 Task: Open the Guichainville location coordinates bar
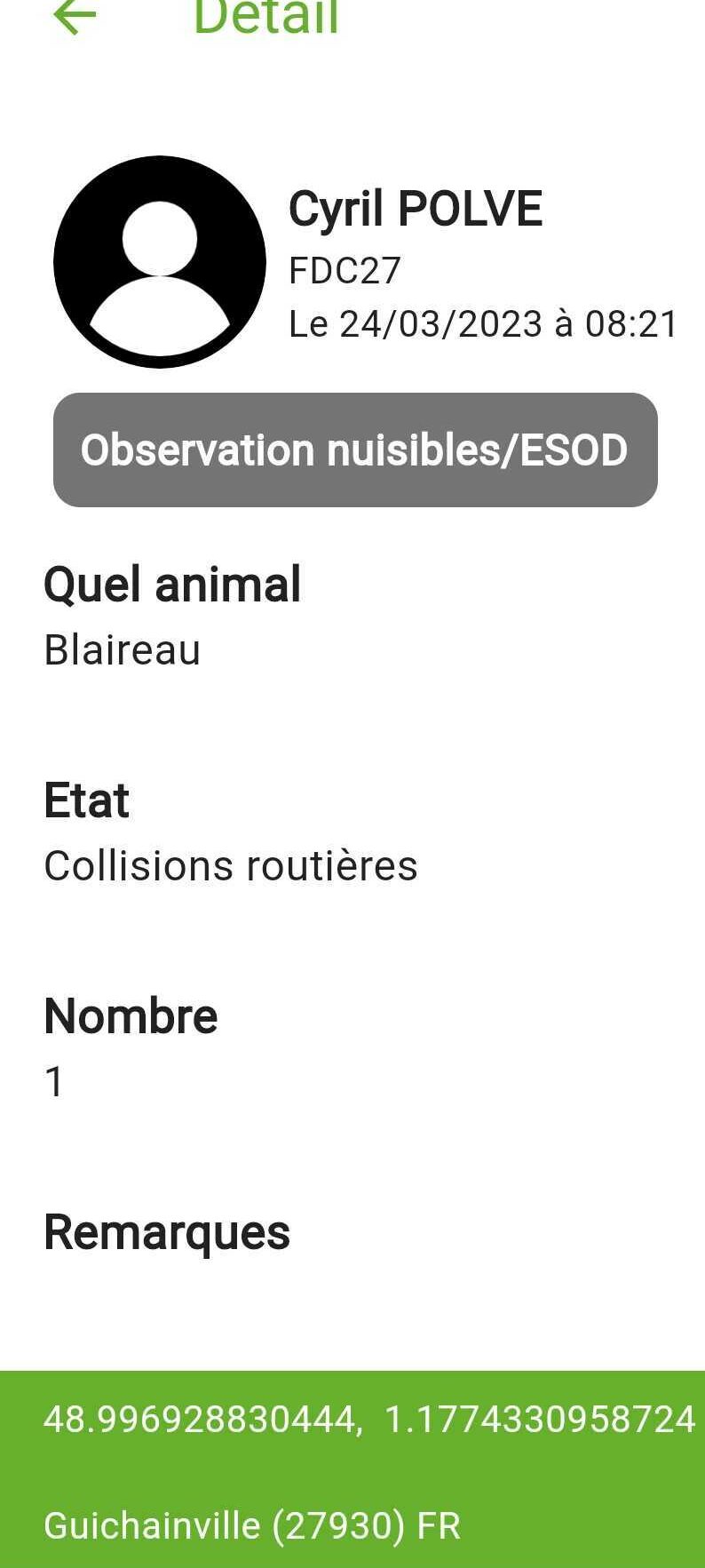[x=352, y=1469]
